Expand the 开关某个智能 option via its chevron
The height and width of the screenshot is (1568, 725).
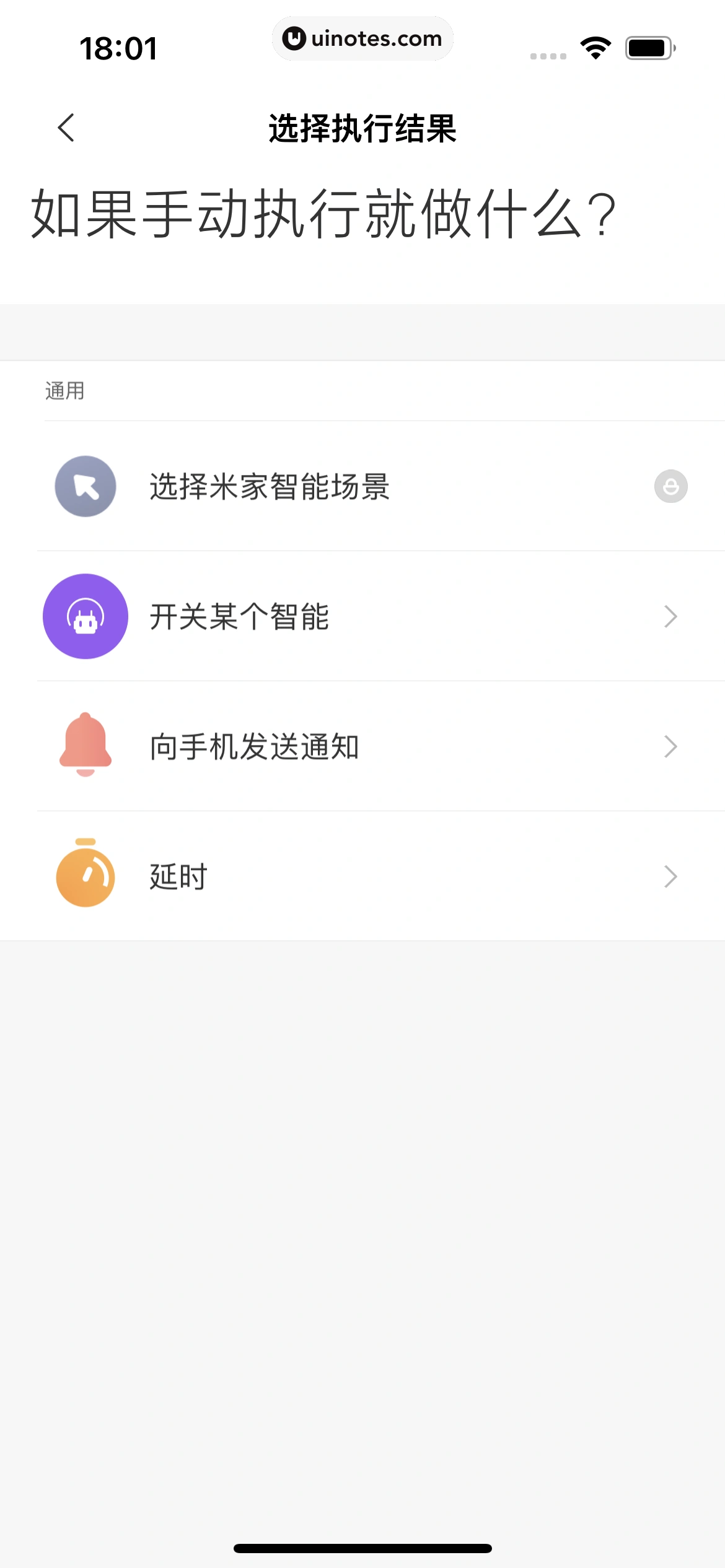(669, 616)
